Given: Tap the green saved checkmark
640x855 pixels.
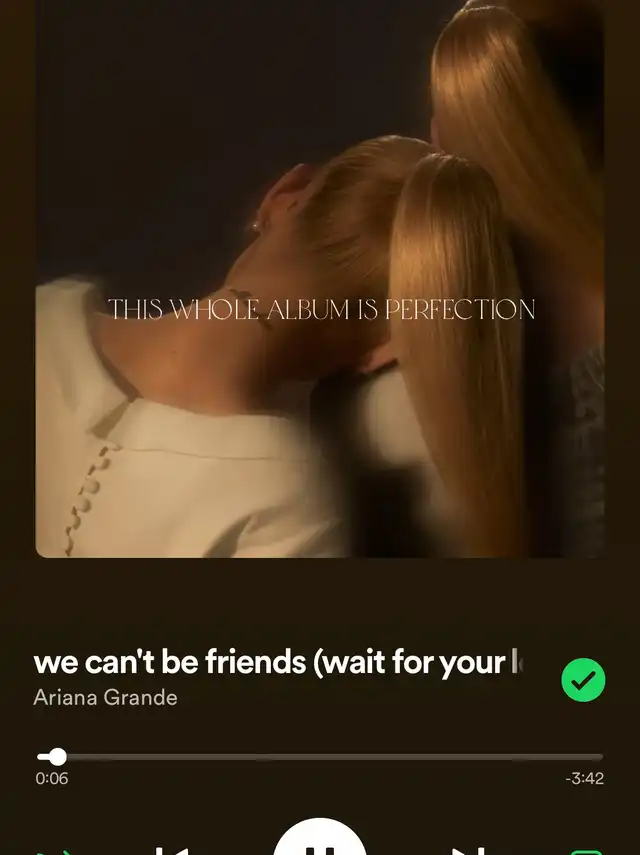Looking at the screenshot, I should (x=583, y=680).
